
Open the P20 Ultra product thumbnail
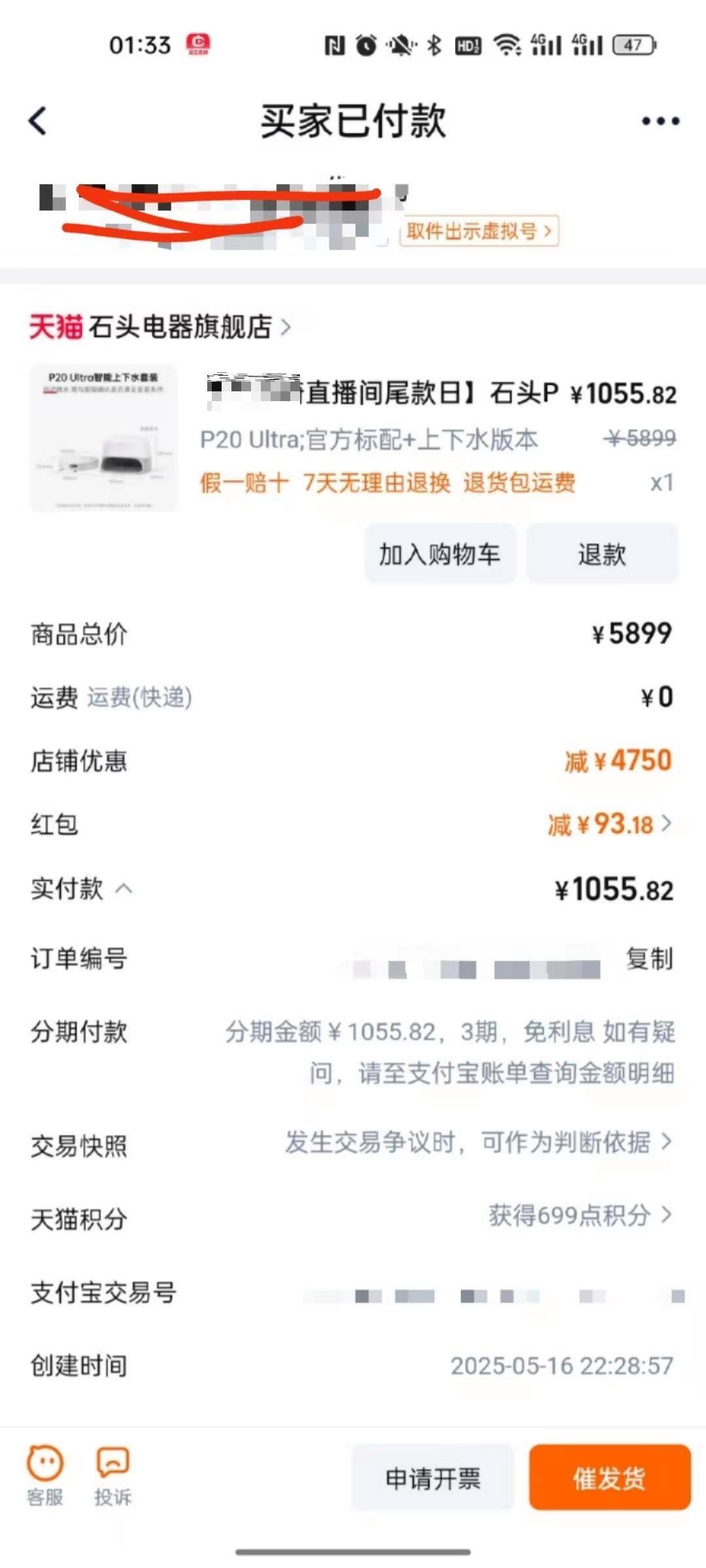(103, 437)
